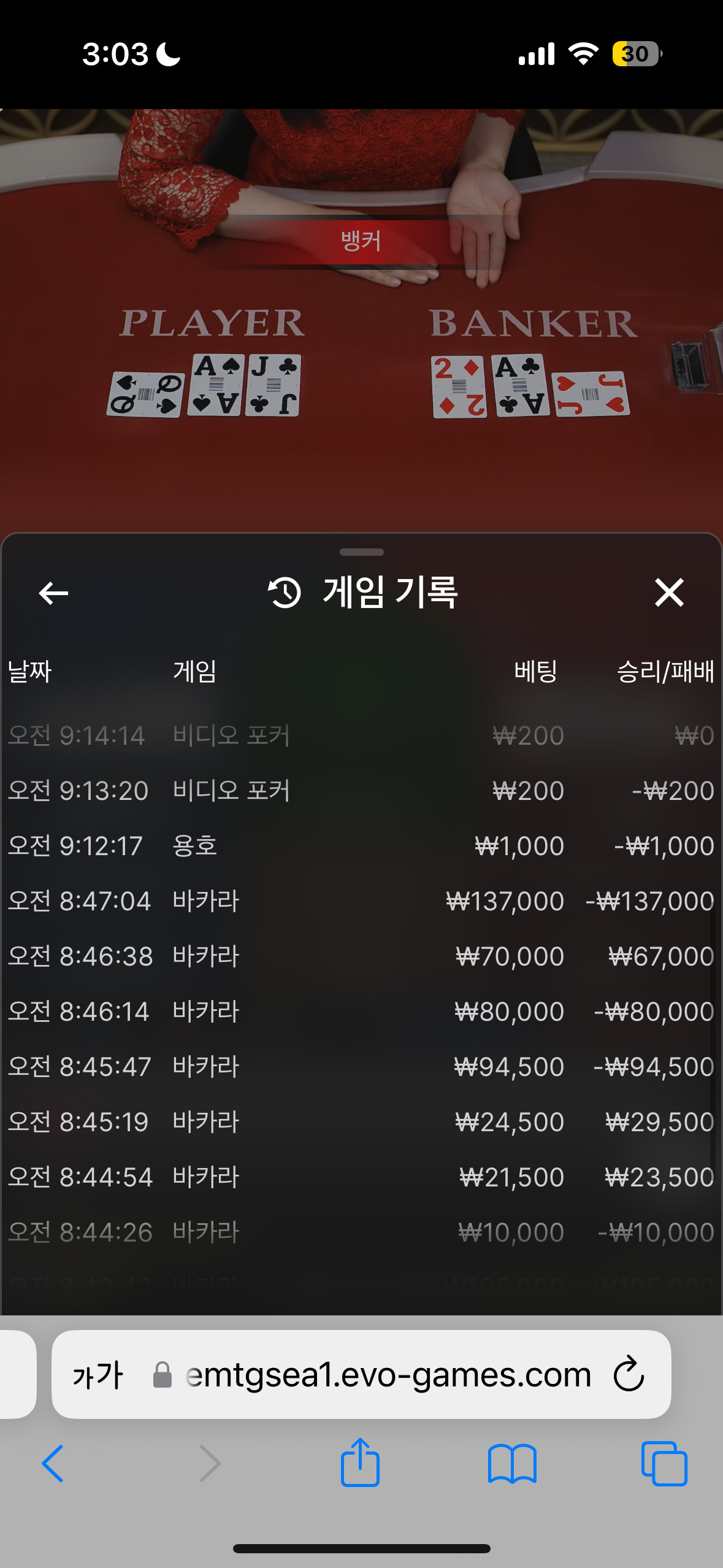Close the 게임 기록 panel

click(668, 593)
